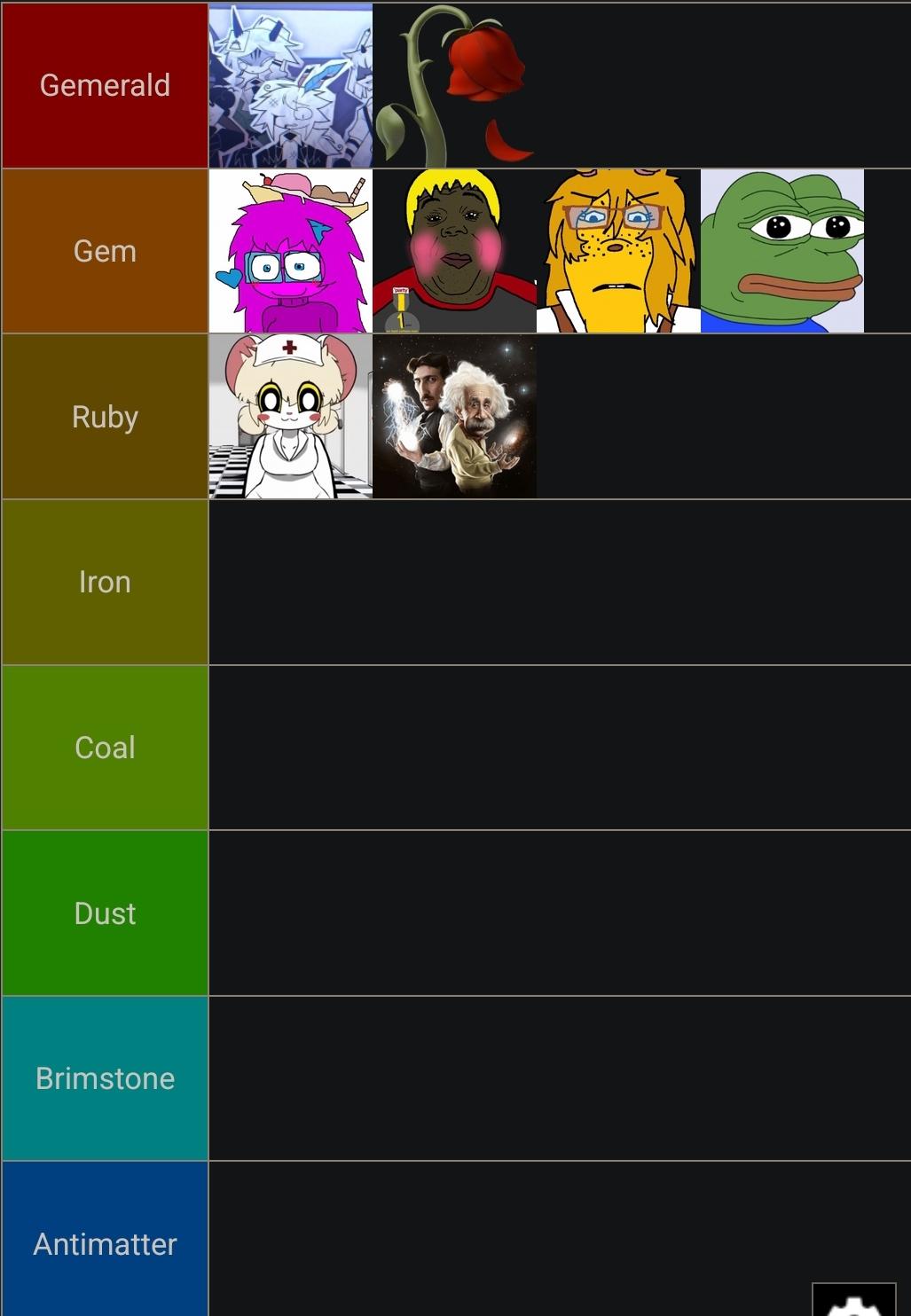Select the Dust tier label

105,913
